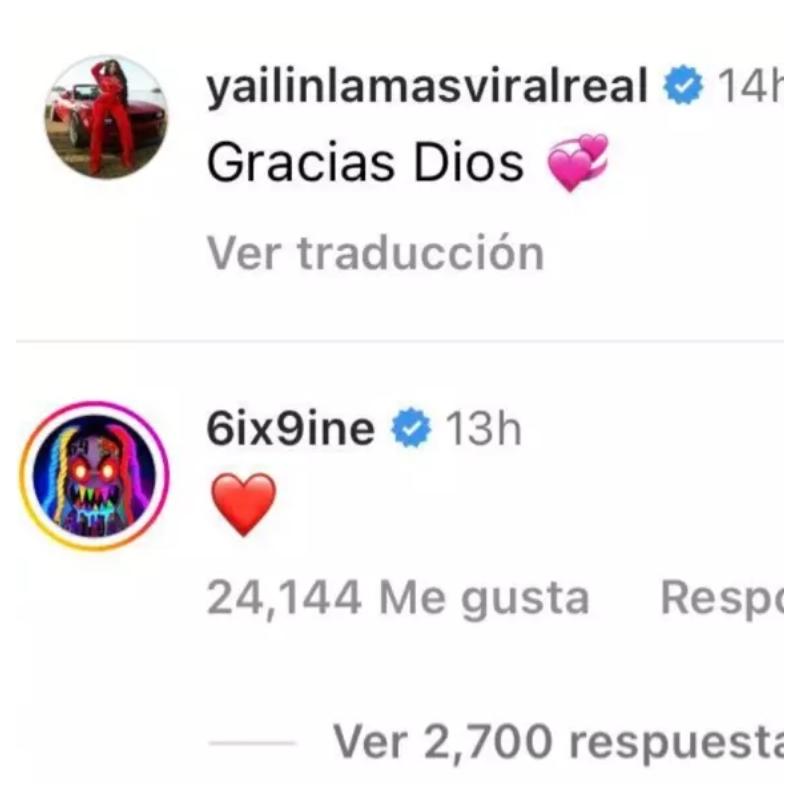Open yailinlamasviralreal's profile picture
800x800 pixels.
[104, 117]
